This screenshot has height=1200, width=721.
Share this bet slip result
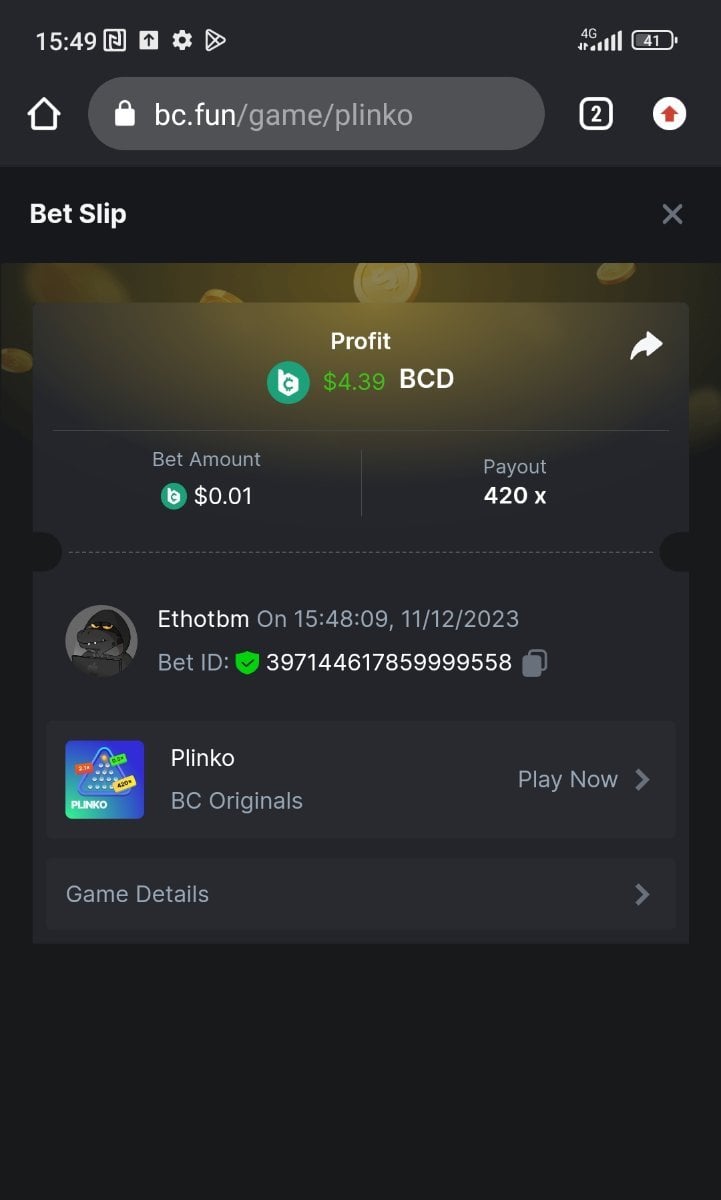[646, 346]
